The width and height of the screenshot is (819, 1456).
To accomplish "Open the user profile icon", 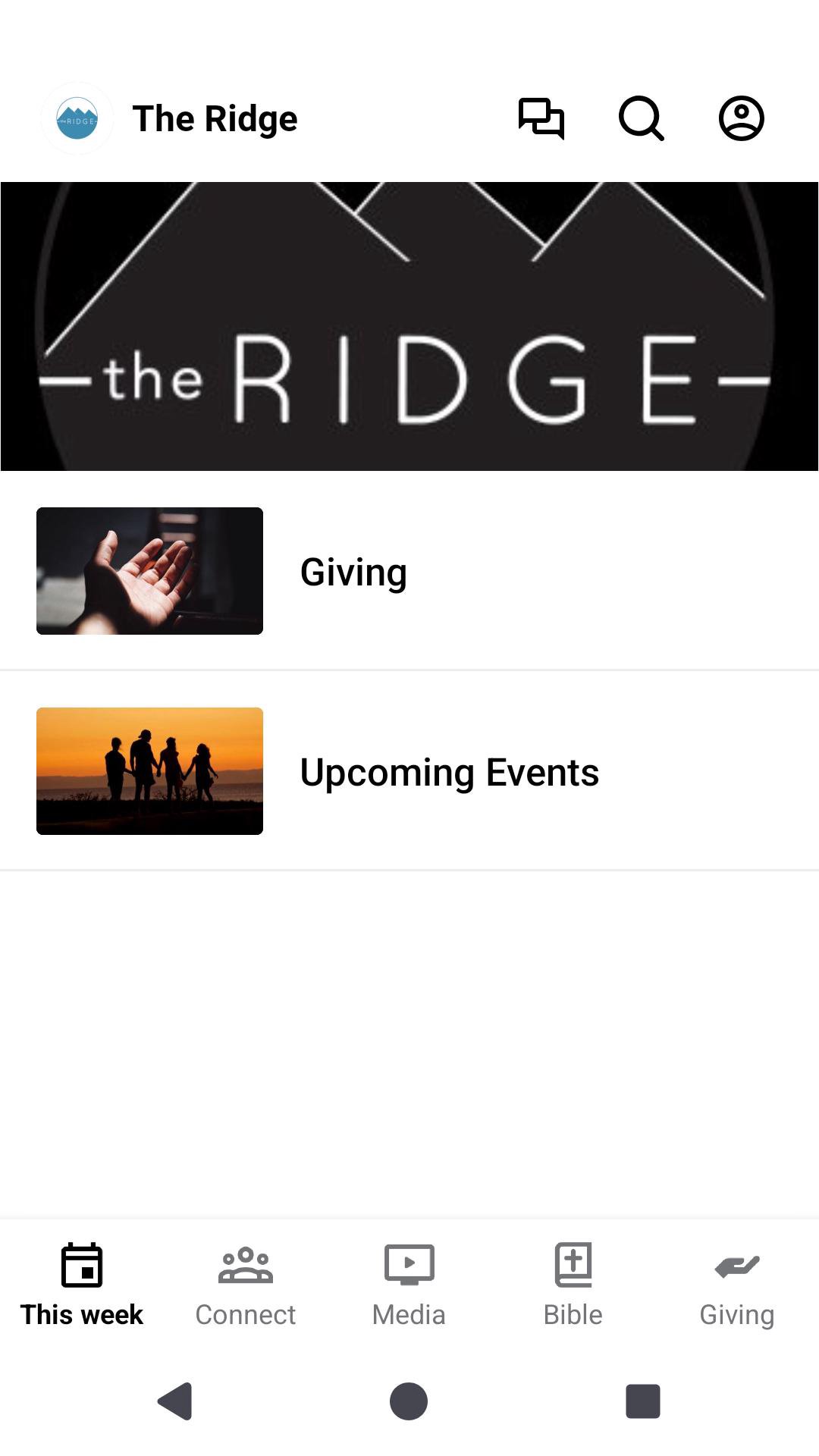I will 741,118.
